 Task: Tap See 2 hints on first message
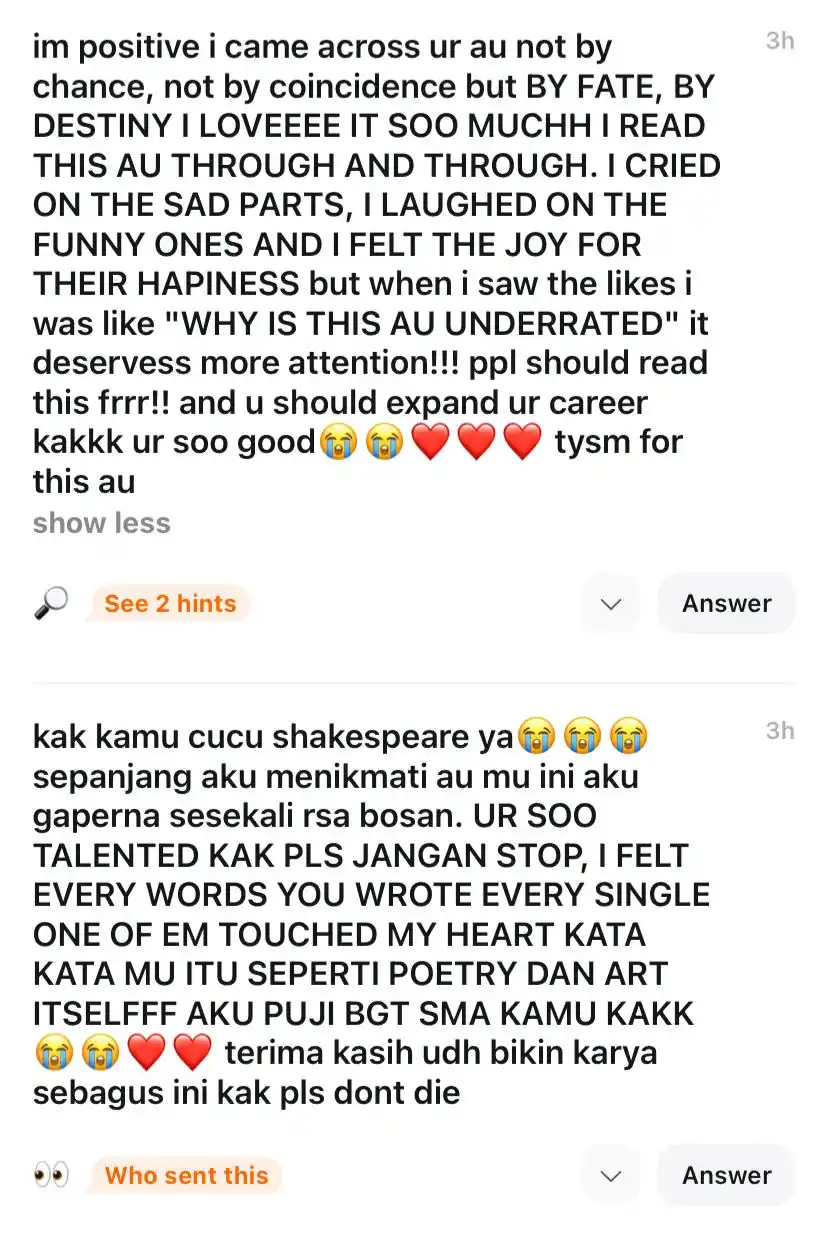pyautogui.click(x=170, y=604)
